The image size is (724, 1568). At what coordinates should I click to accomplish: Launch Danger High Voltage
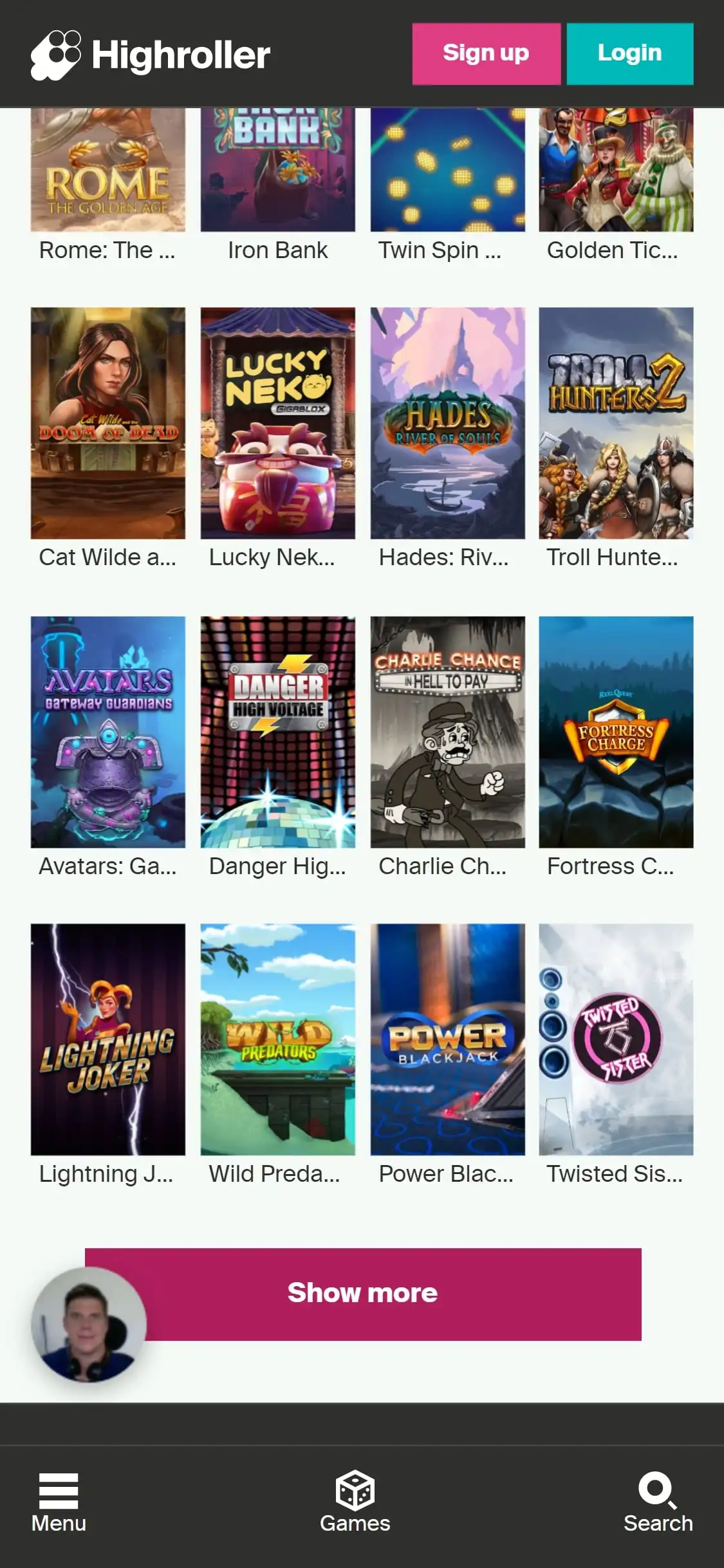[x=278, y=732]
